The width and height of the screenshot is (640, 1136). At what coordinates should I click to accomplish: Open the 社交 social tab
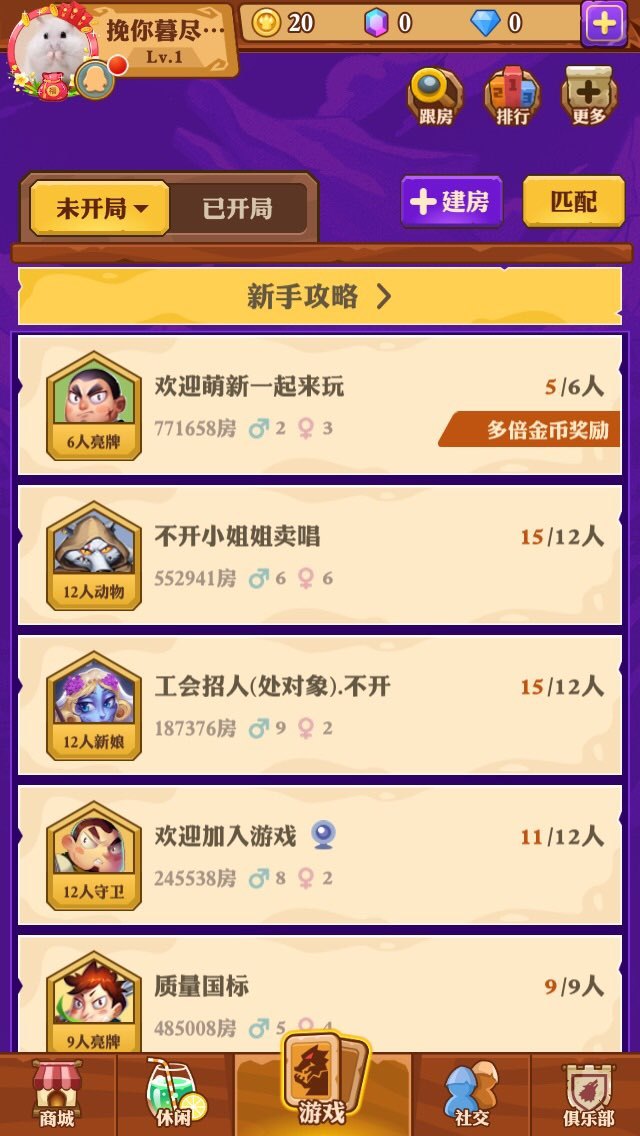[471, 1095]
